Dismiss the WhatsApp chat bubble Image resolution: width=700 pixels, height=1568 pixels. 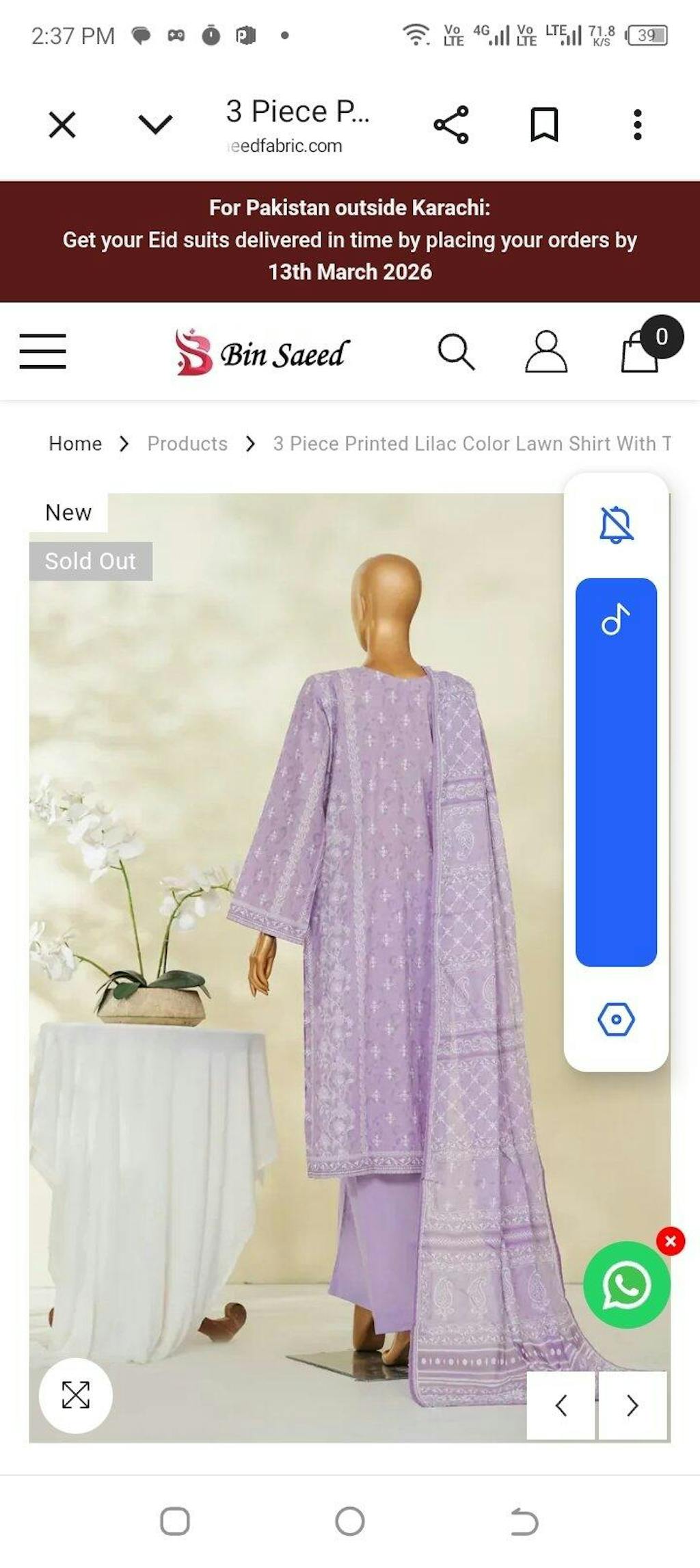click(671, 1241)
